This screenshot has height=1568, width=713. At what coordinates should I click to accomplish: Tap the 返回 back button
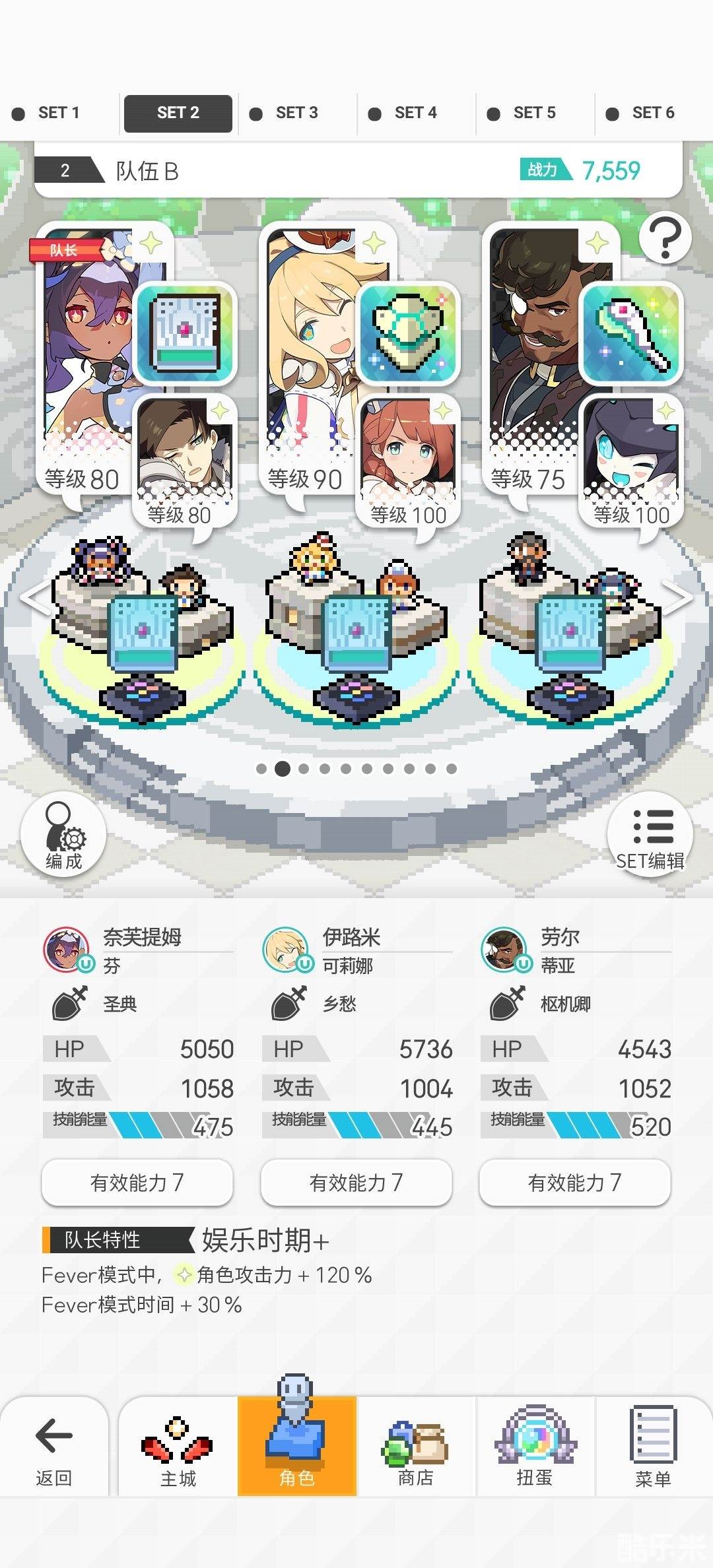click(x=54, y=1448)
